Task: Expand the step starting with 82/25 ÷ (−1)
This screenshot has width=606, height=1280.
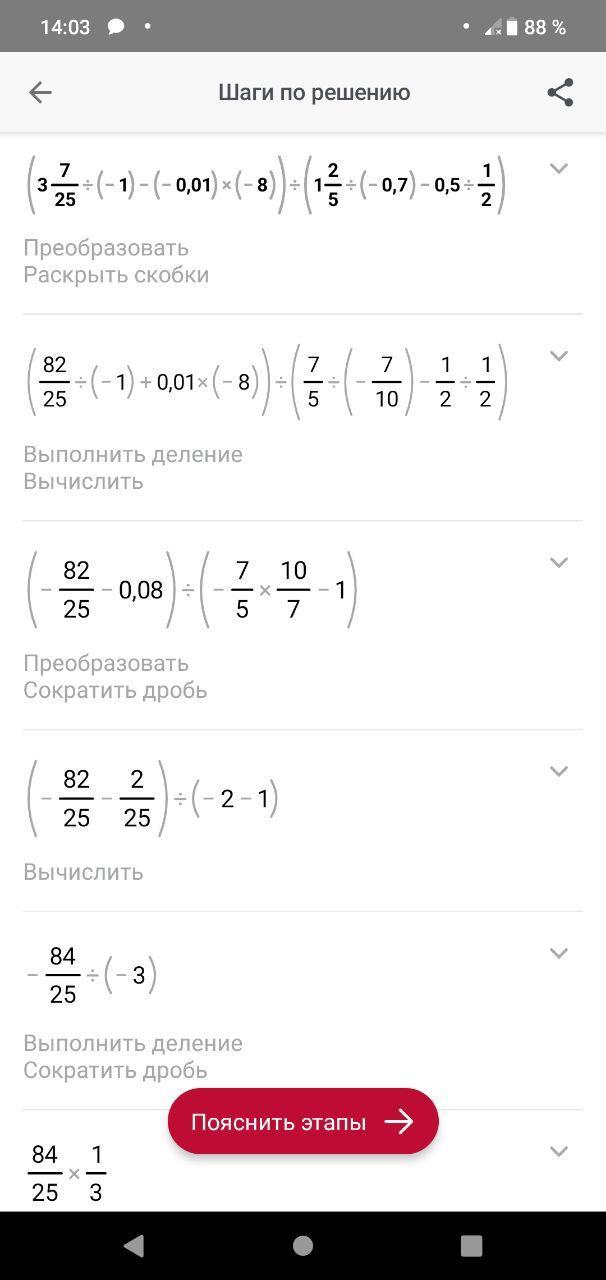Action: pos(559,356)
